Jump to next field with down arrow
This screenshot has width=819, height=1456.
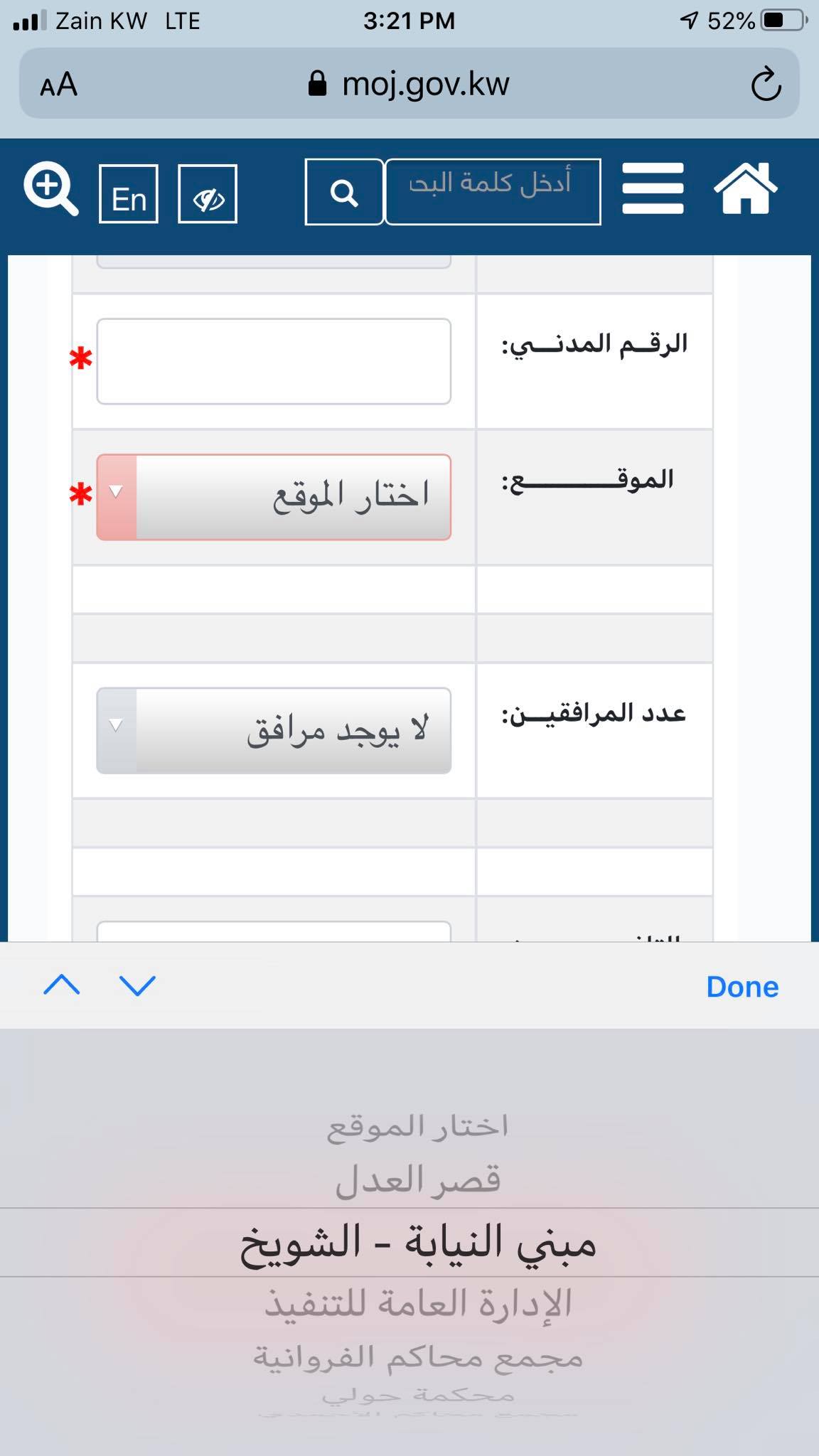pos(137,985)
